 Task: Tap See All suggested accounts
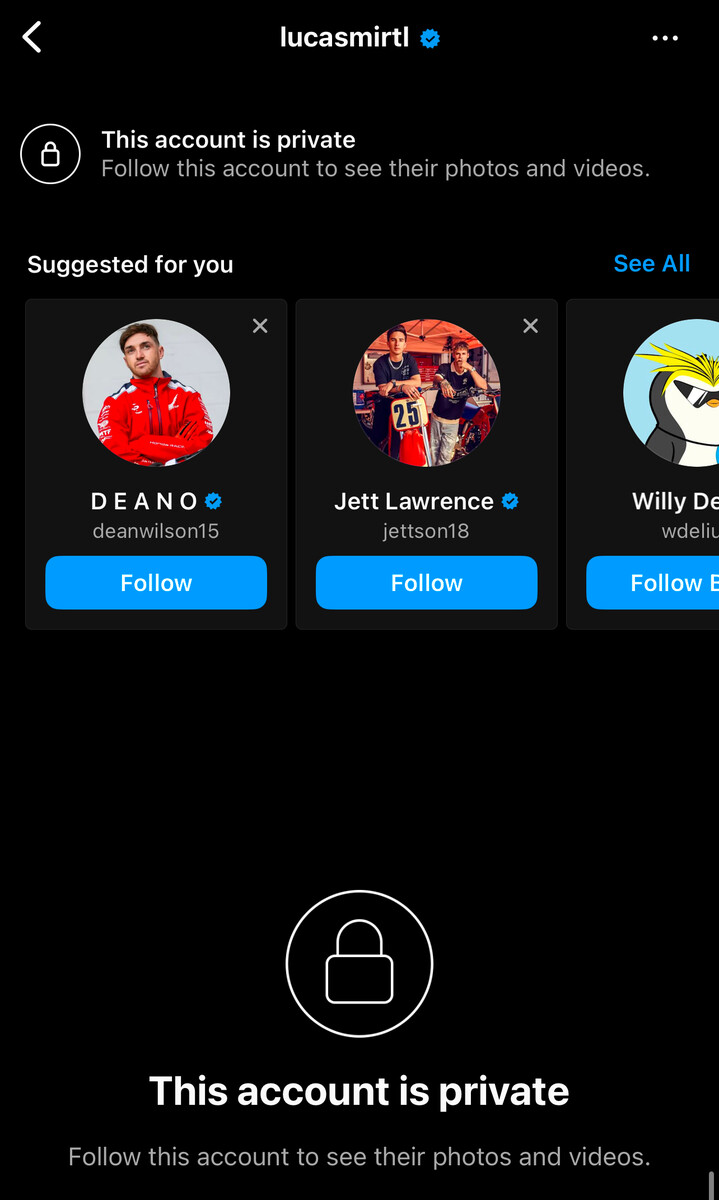pos(651,264)
